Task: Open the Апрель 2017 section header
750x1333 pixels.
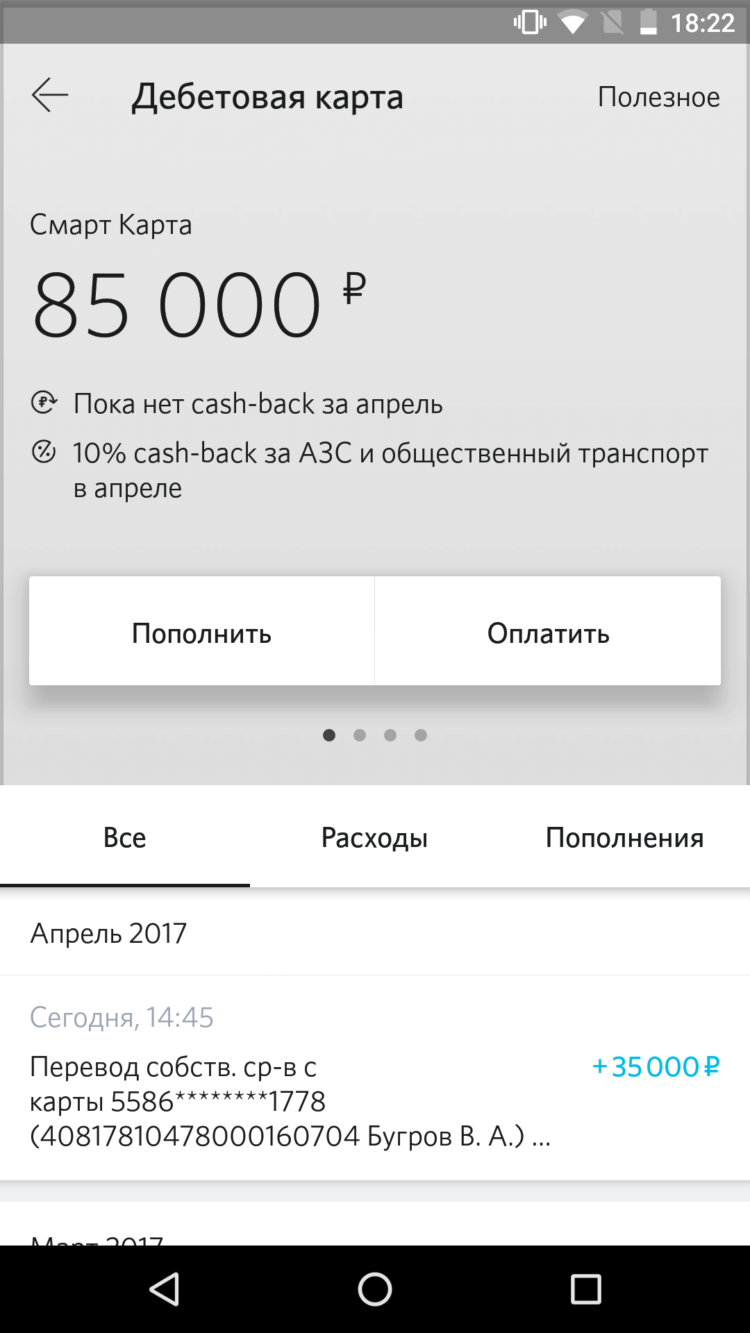Action: 110,932
